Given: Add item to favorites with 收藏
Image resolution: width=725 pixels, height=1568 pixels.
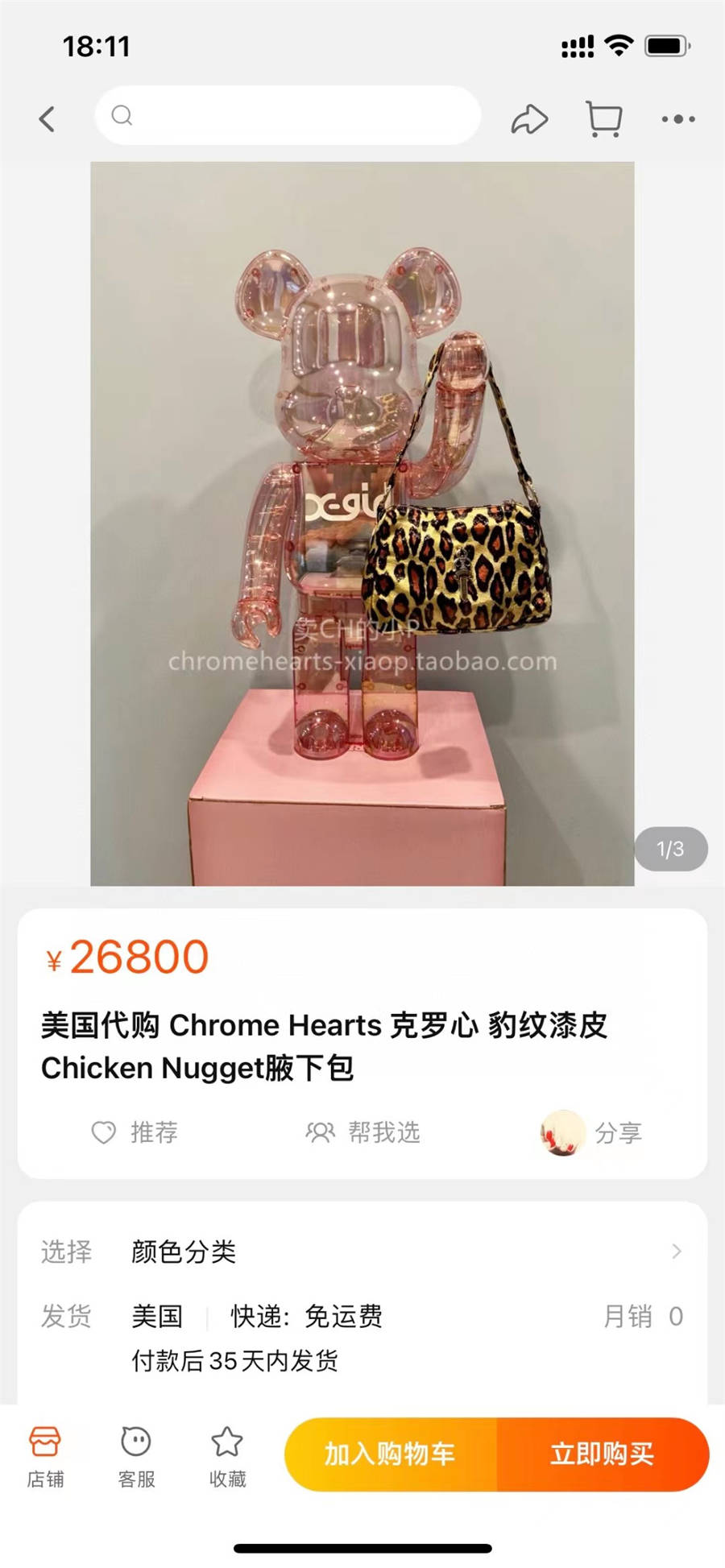Looking at the screenshot, I should point(227,1456).
